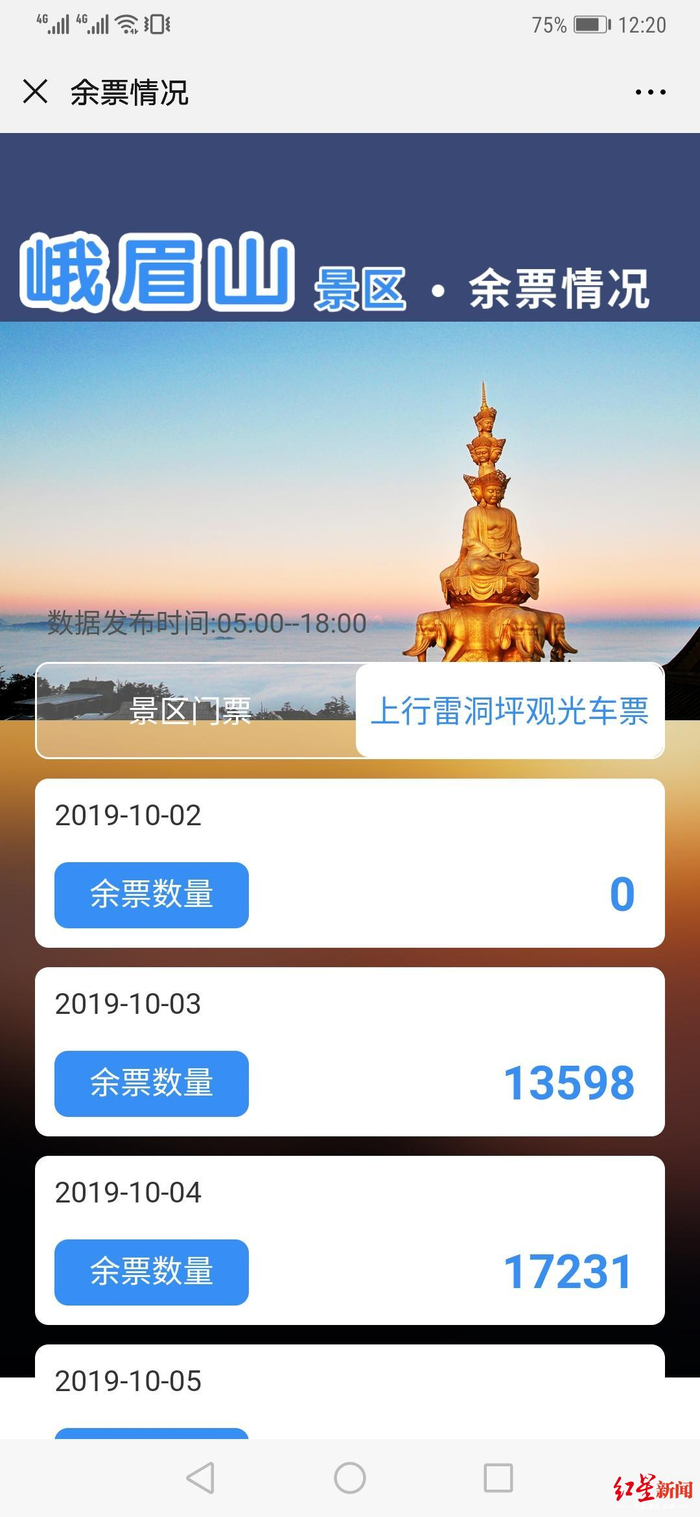700x1517 pixels.
Task: Select the 上行雷洞坪观光车票 tab
Action: [x=509, y=711]
